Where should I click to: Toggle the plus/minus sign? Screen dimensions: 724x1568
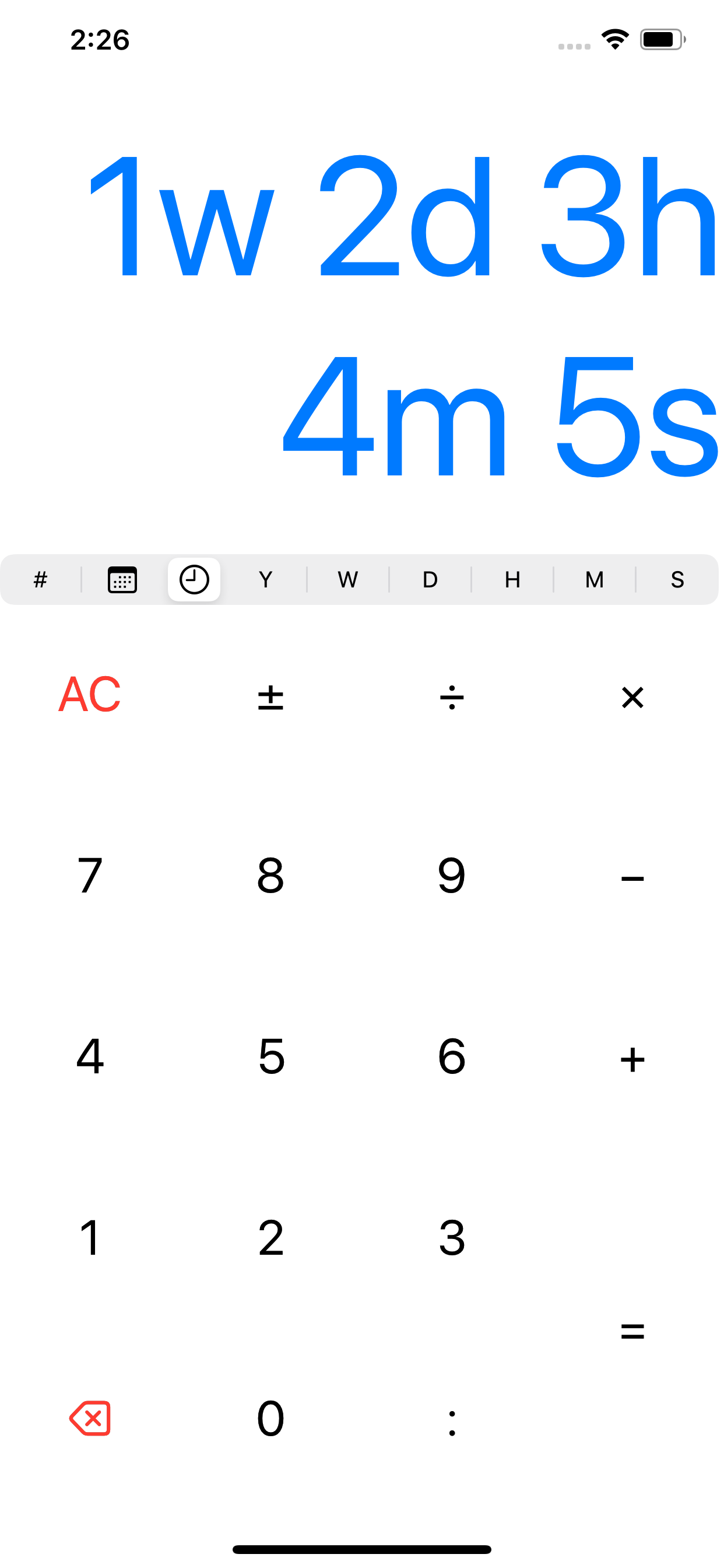[270, 697]
